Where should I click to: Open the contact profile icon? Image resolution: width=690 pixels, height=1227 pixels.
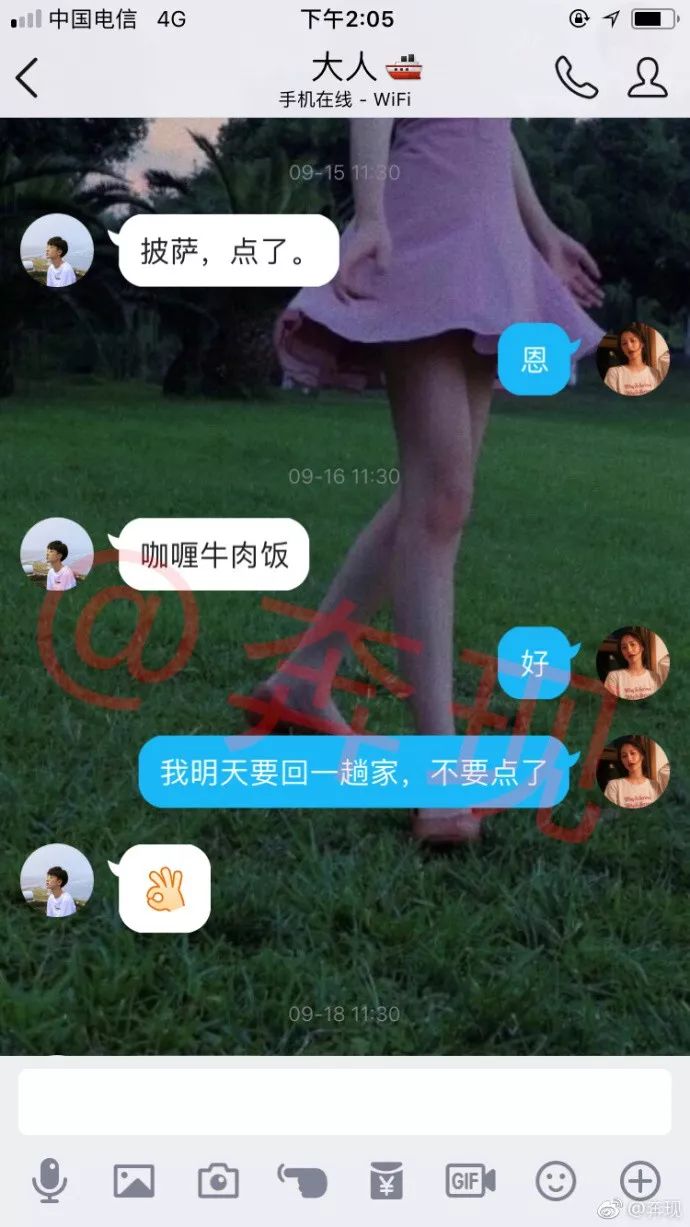point(647,77)
